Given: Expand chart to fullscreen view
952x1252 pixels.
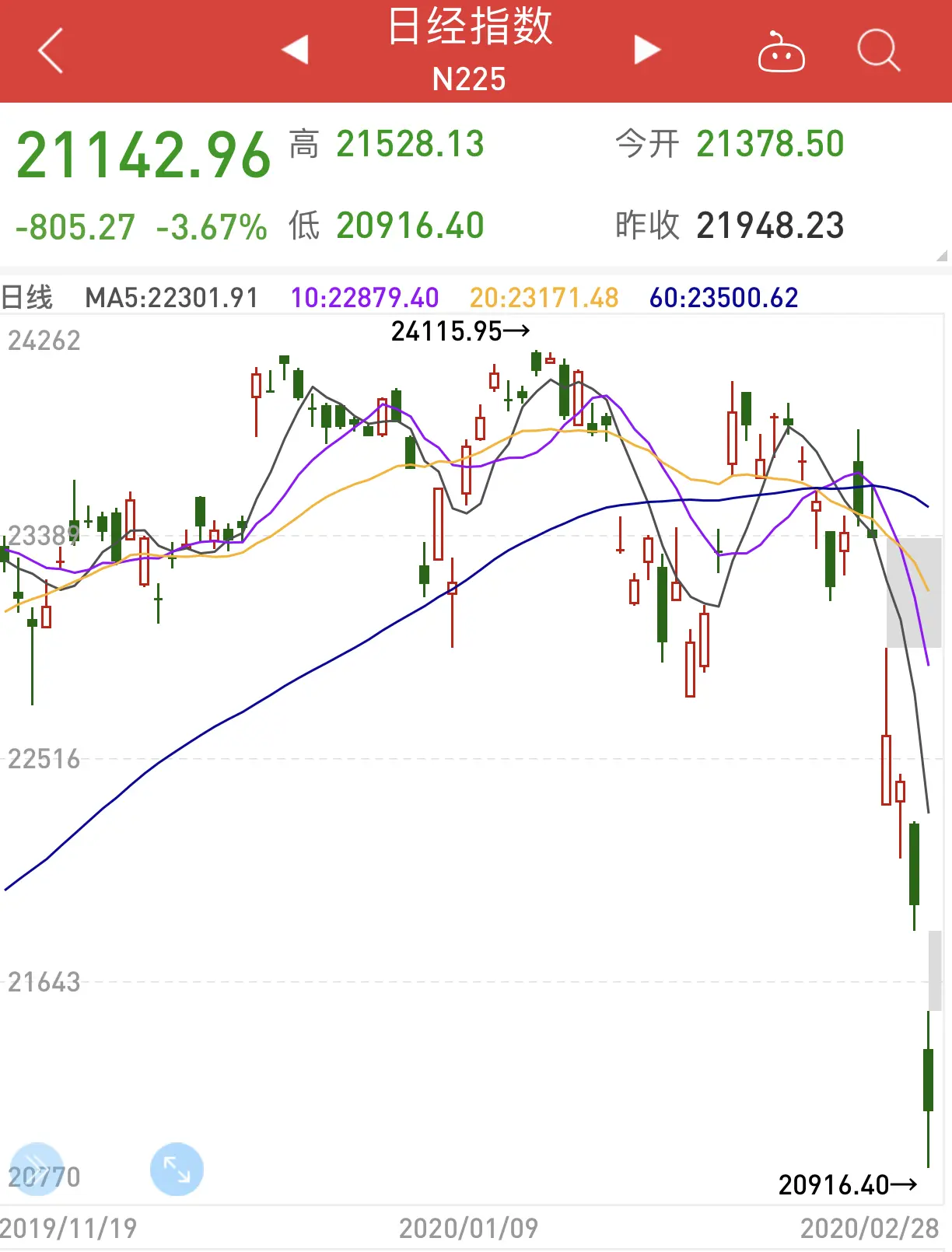Looking at the screenshot, I should [177, 1169].
